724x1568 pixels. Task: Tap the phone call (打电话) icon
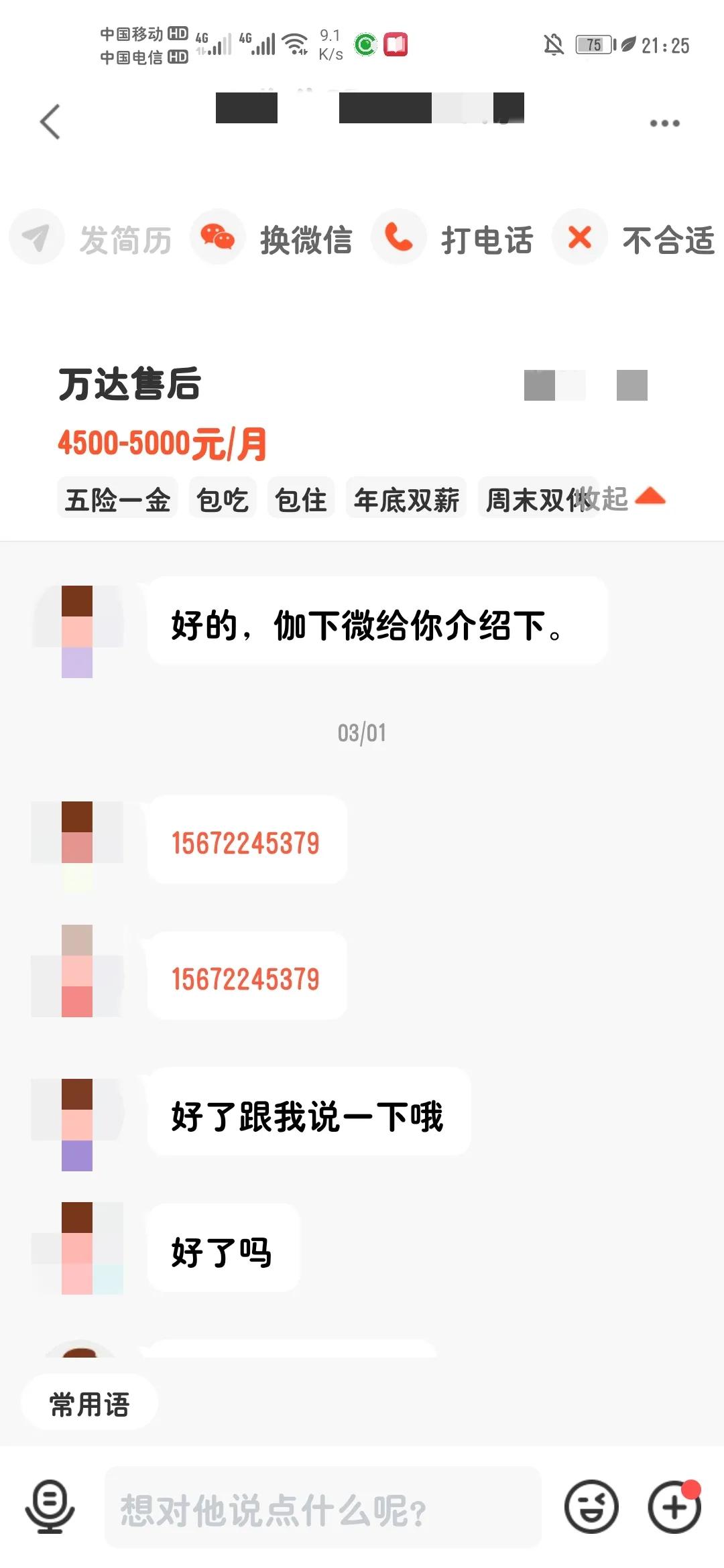[399, 237]
